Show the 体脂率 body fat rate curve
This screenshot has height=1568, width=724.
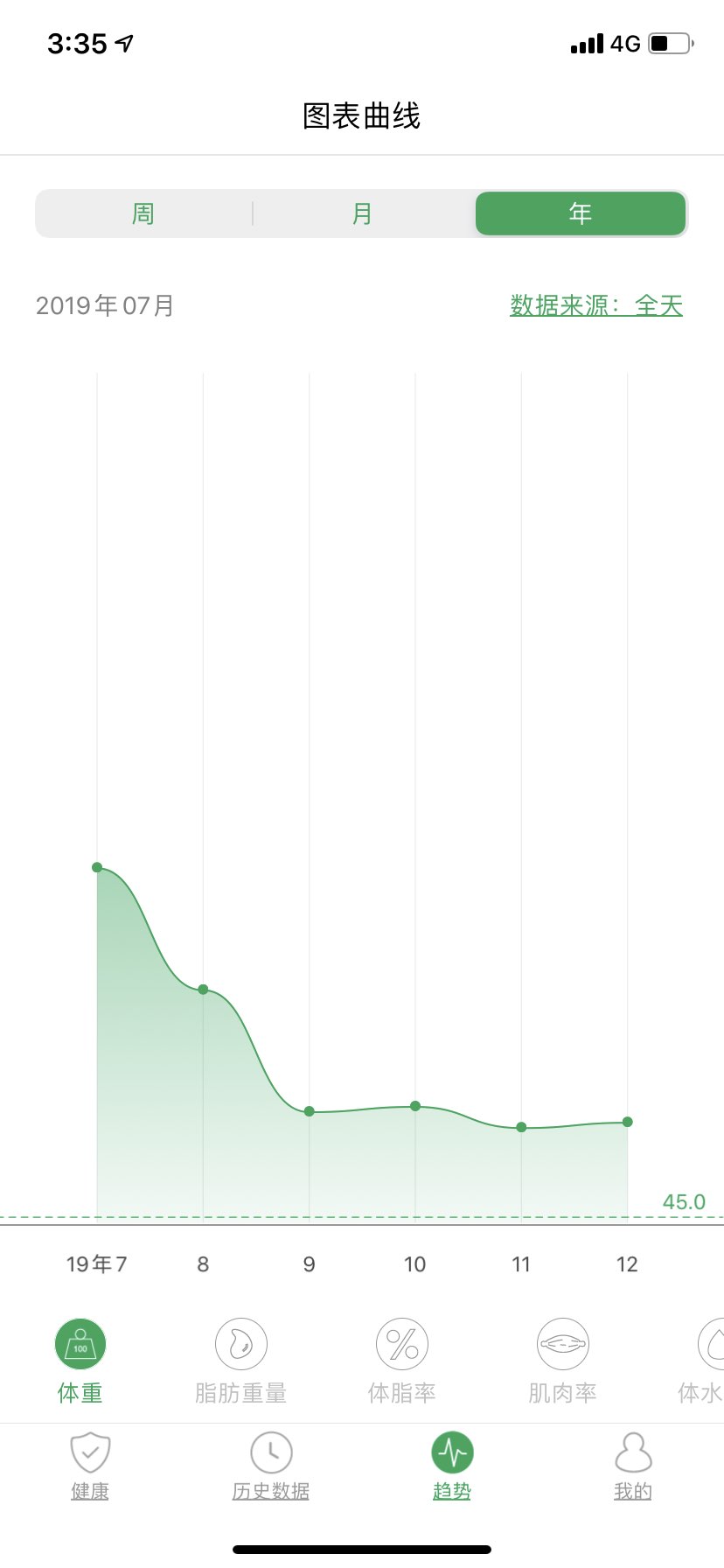pos(401,1361)
